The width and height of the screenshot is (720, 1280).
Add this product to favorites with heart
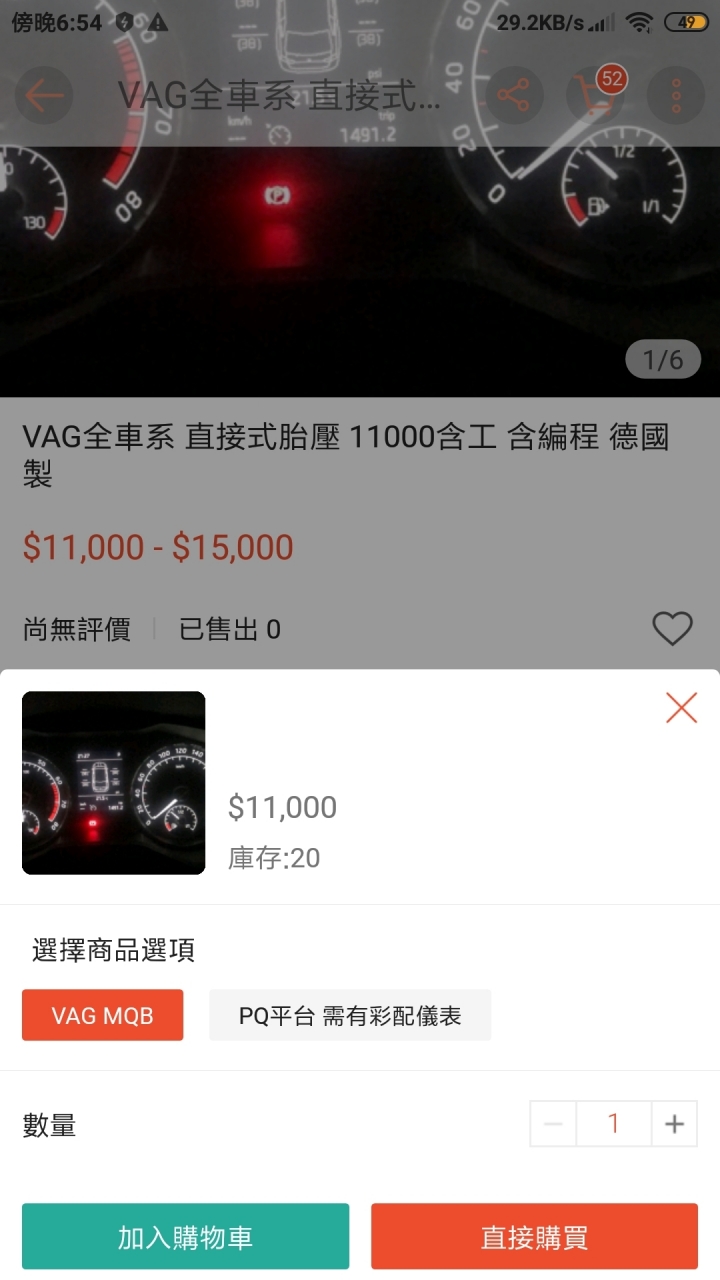[x=672, y=629]
